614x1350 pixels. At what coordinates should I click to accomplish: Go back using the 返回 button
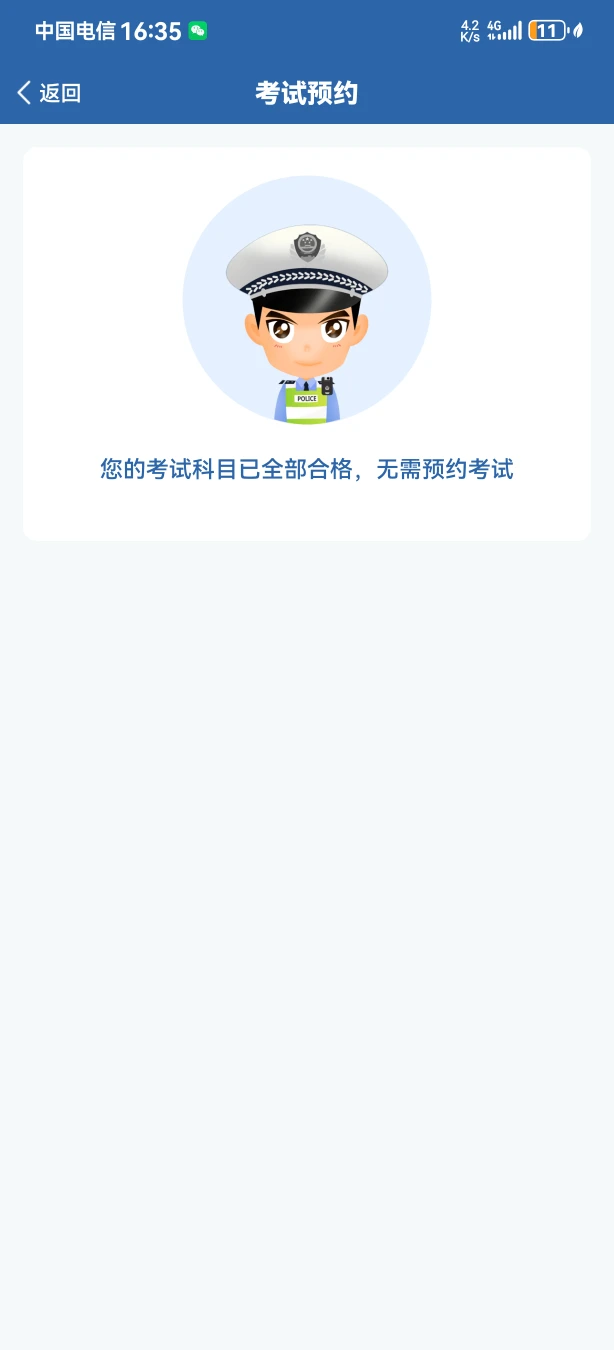49,93
